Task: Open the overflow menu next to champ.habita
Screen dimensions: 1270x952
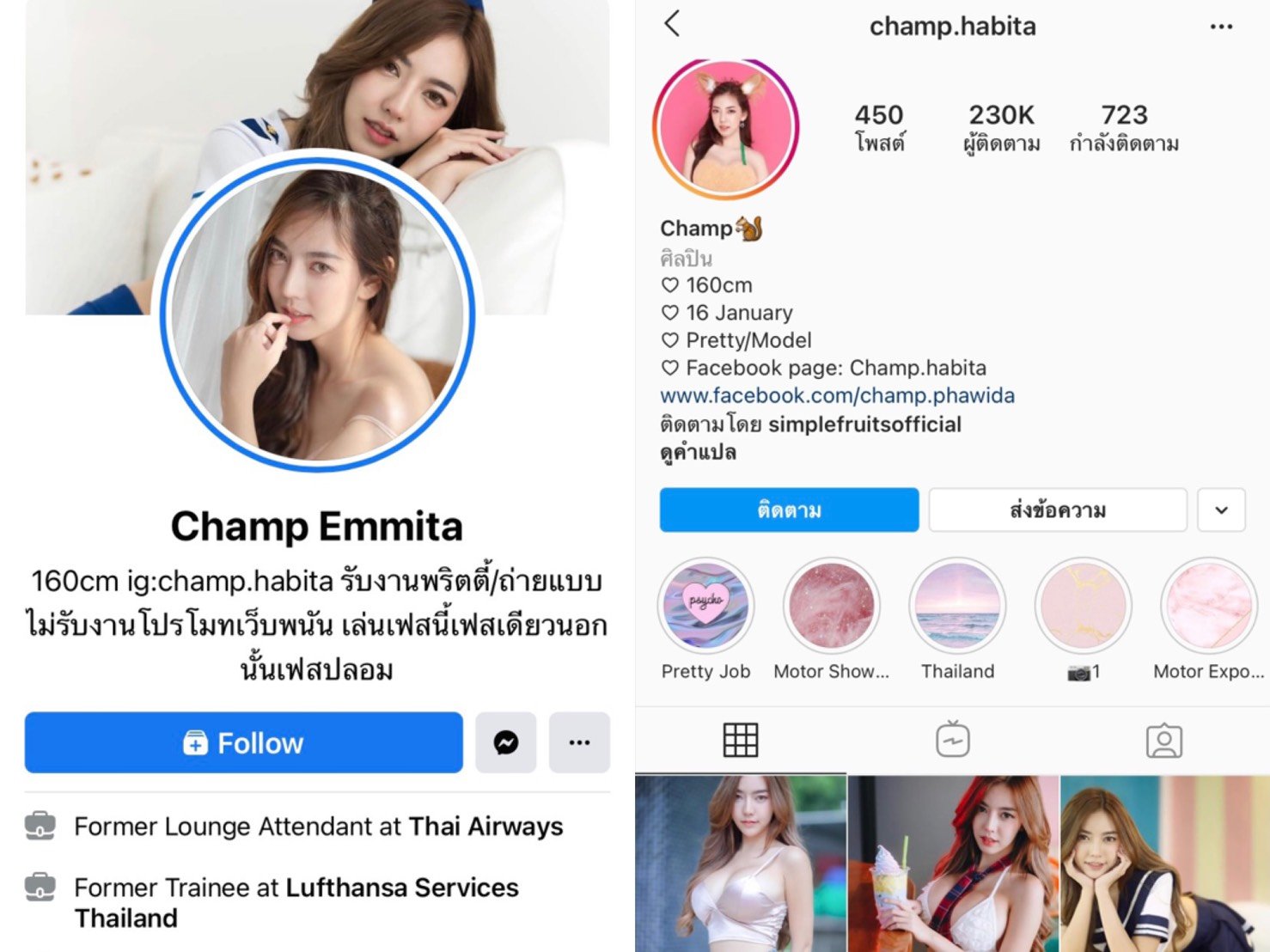Action: tap(1221, 27)
